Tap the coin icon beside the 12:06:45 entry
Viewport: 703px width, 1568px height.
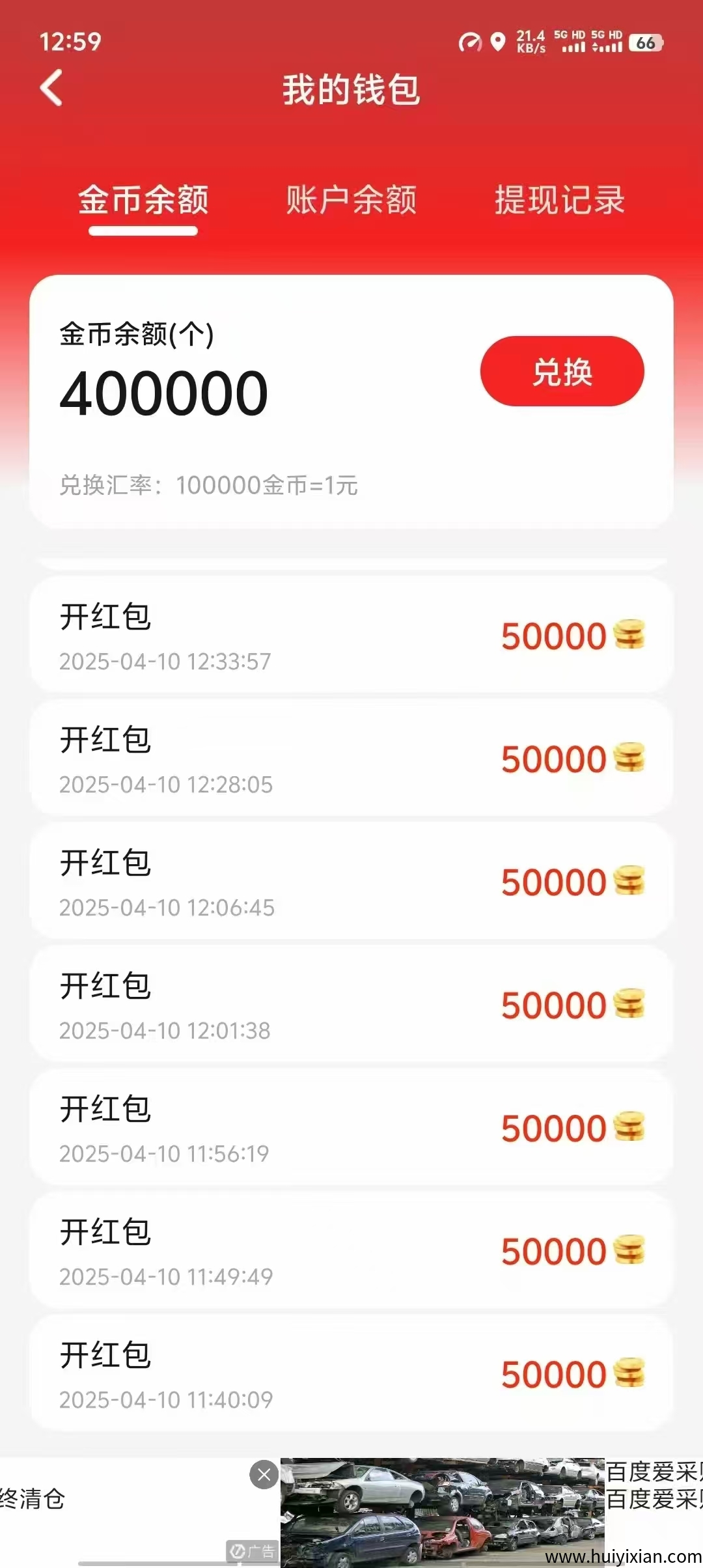coord(629,880)
